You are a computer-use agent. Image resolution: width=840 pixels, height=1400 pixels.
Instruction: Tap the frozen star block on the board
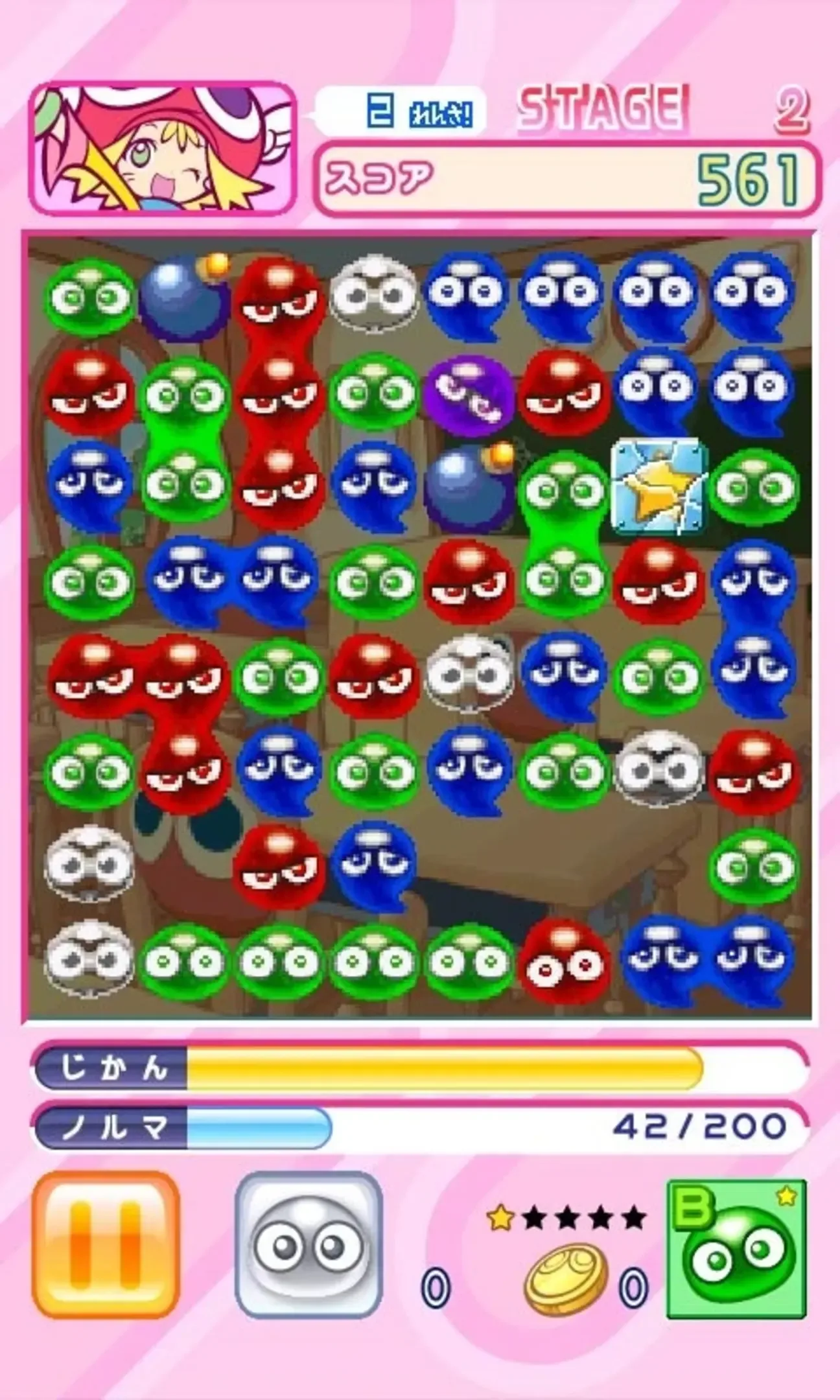(659, 486)
